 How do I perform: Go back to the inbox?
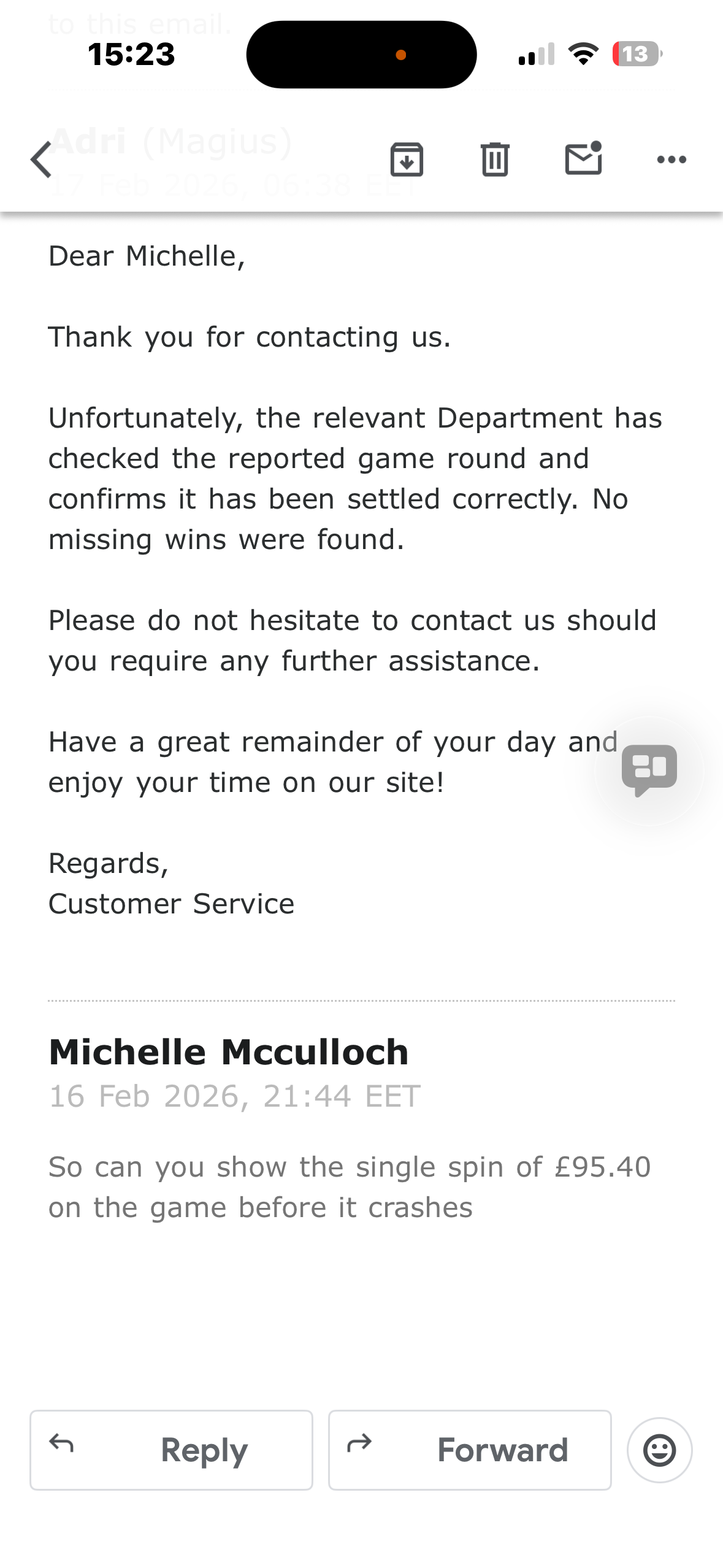click(x=42, y=159)
